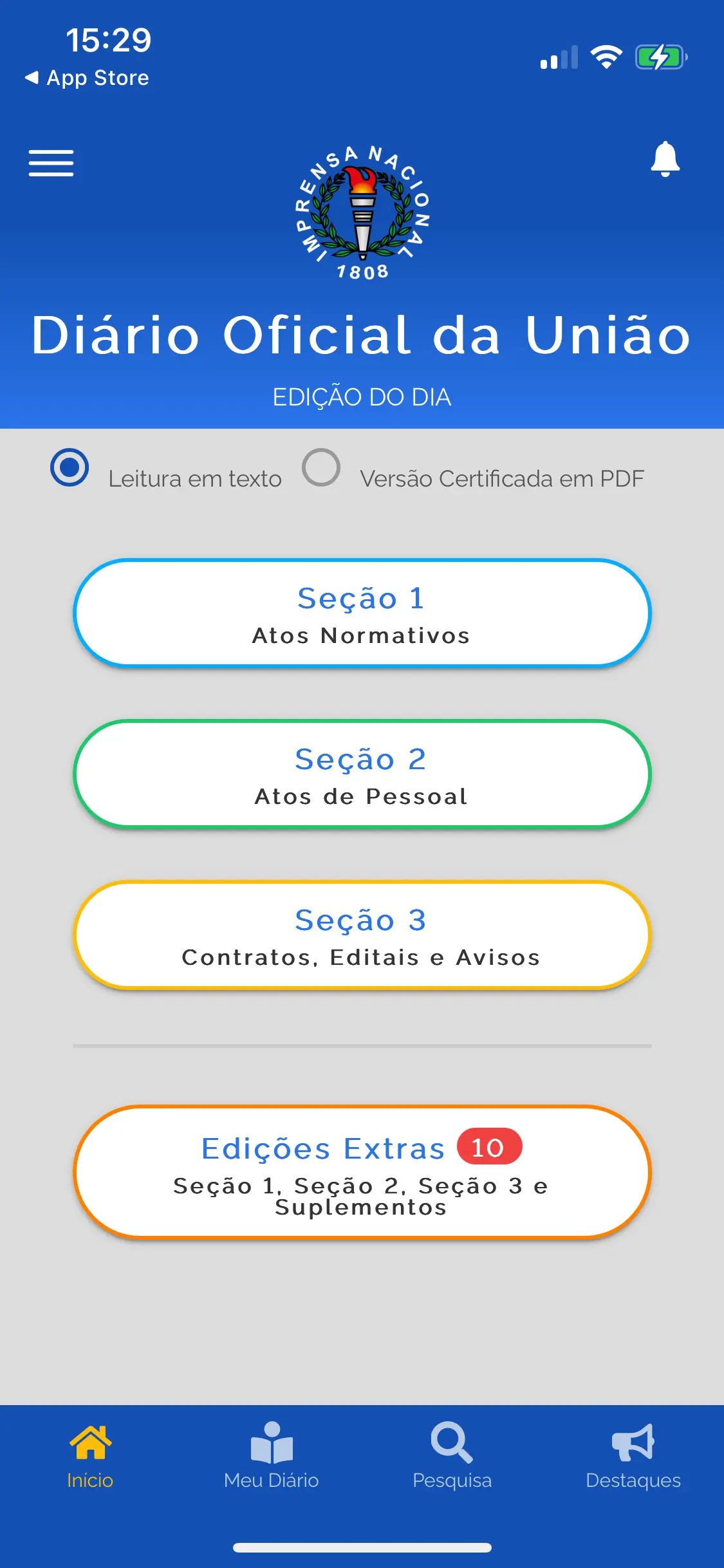The image size is (724, 1568).
Task: Open the hamburger drawer menu
Action: coord(51,162)
